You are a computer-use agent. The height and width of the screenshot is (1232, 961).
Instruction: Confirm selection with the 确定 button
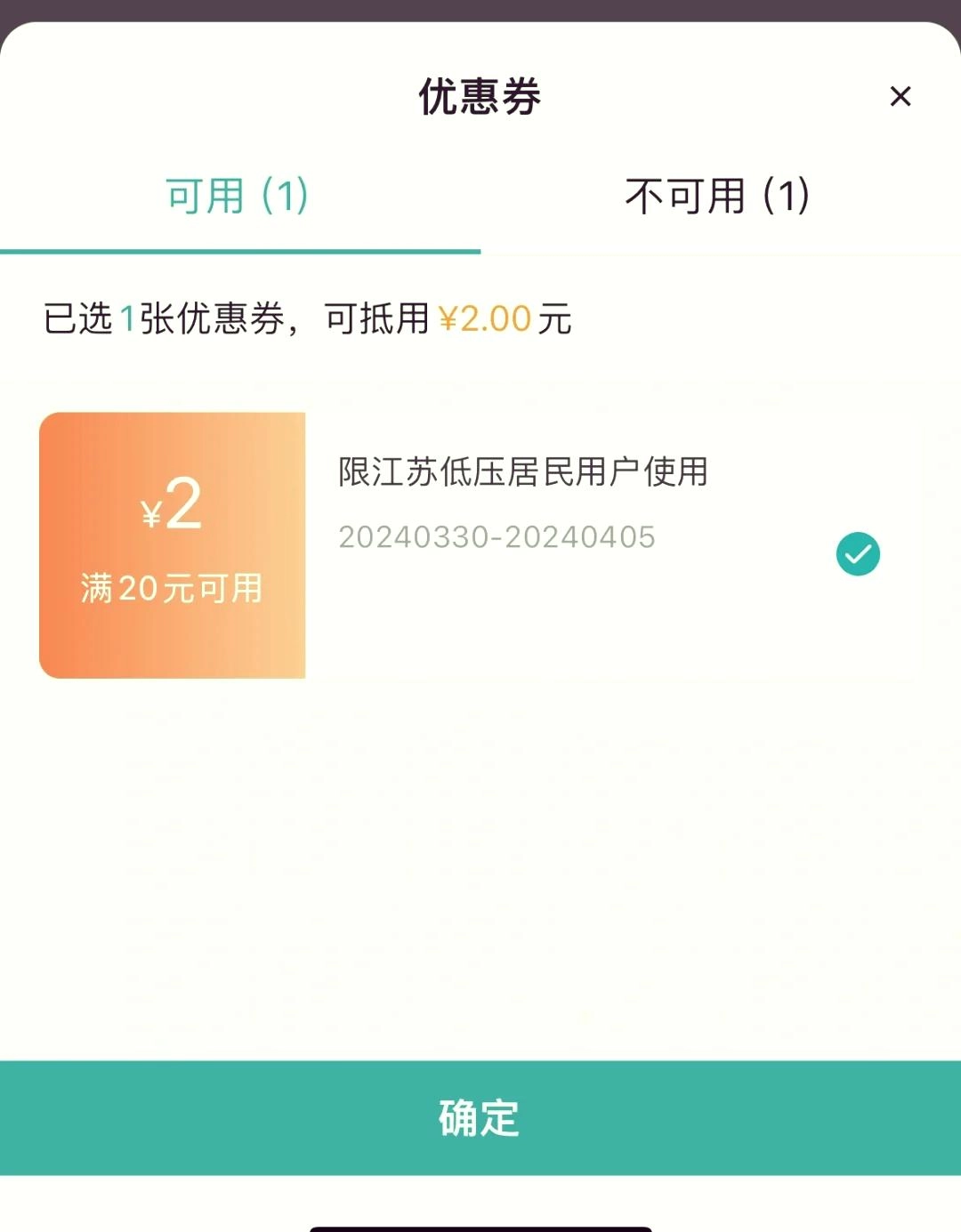(480, 1117)
